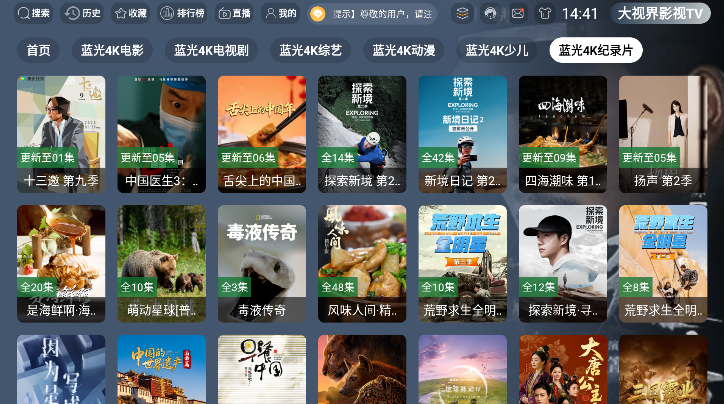Screen dimensions: 724x404
Task: Switch to 蓝光4K少儿 tab
Action: pyautogui.click(x=496, y=50)
